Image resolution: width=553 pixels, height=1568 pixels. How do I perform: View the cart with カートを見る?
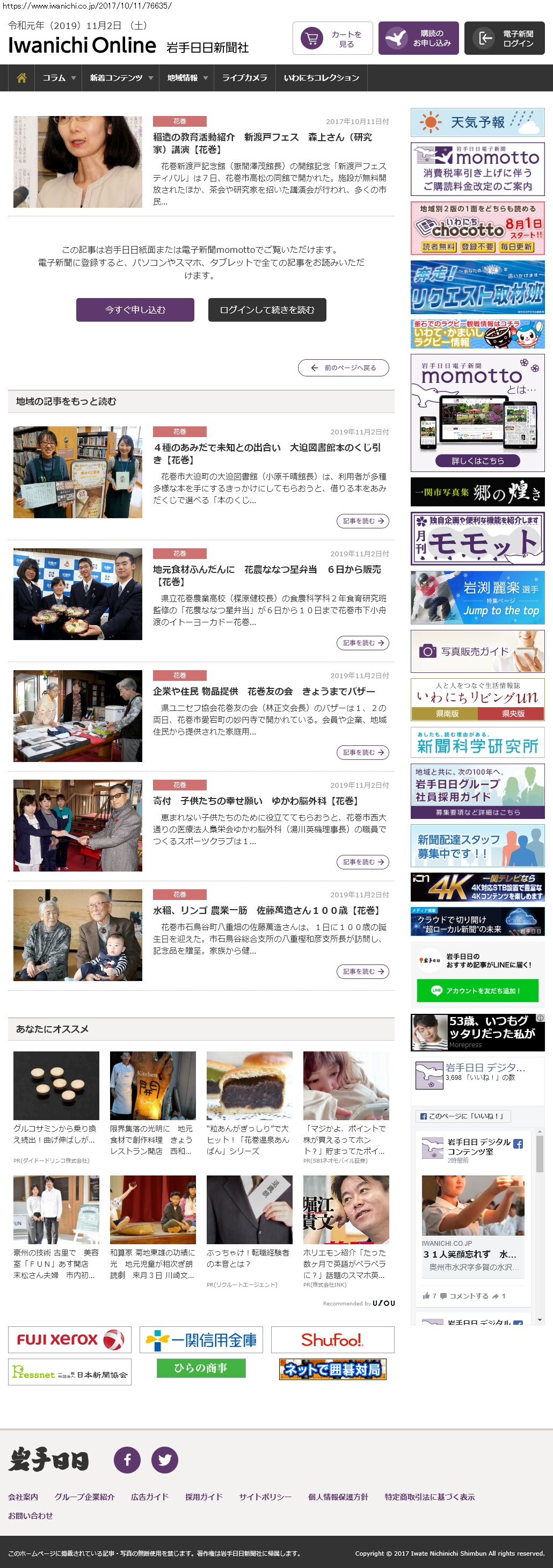coord(332,38)
